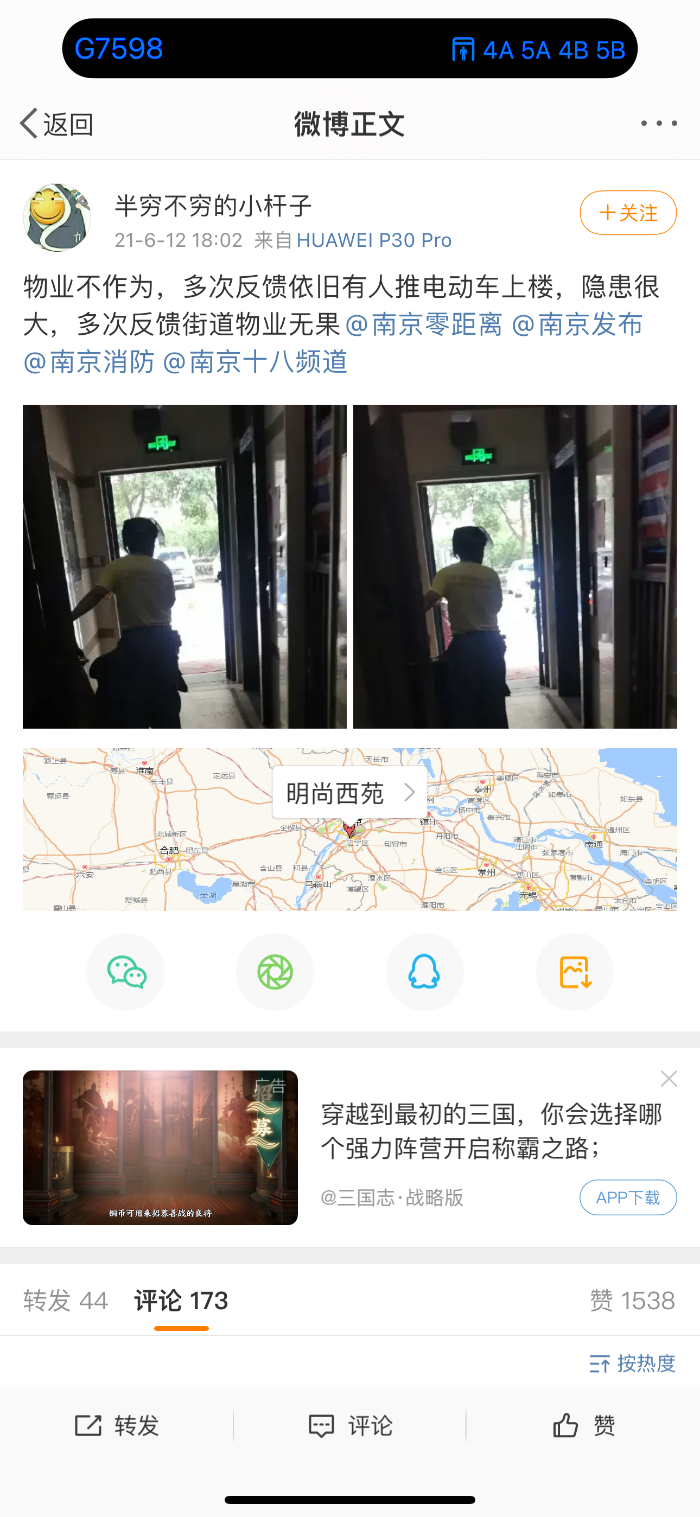700x1517 pixels.
Task: Like the post with 赞 button
Action: 584,1426
